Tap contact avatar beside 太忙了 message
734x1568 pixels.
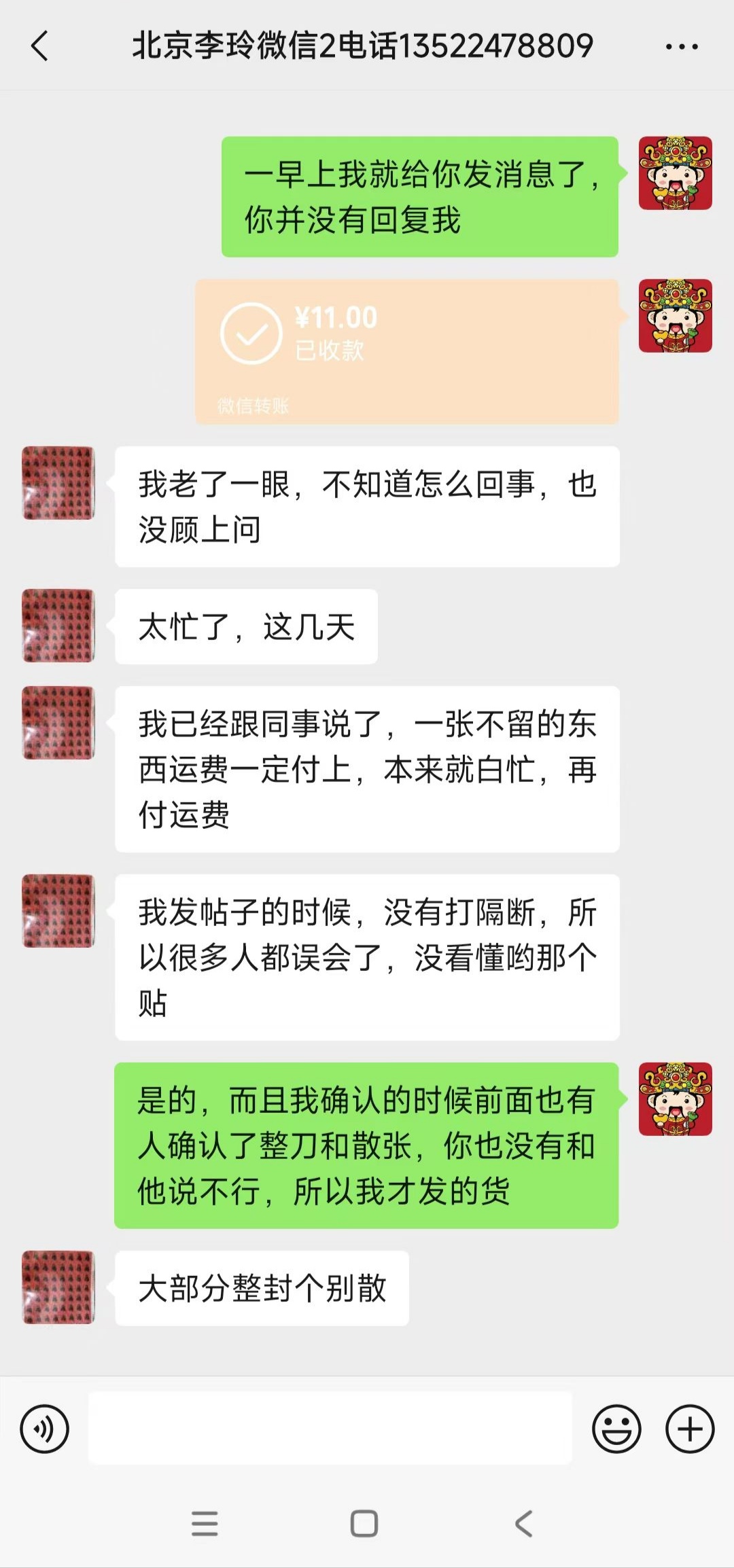[x=58, y=626]
